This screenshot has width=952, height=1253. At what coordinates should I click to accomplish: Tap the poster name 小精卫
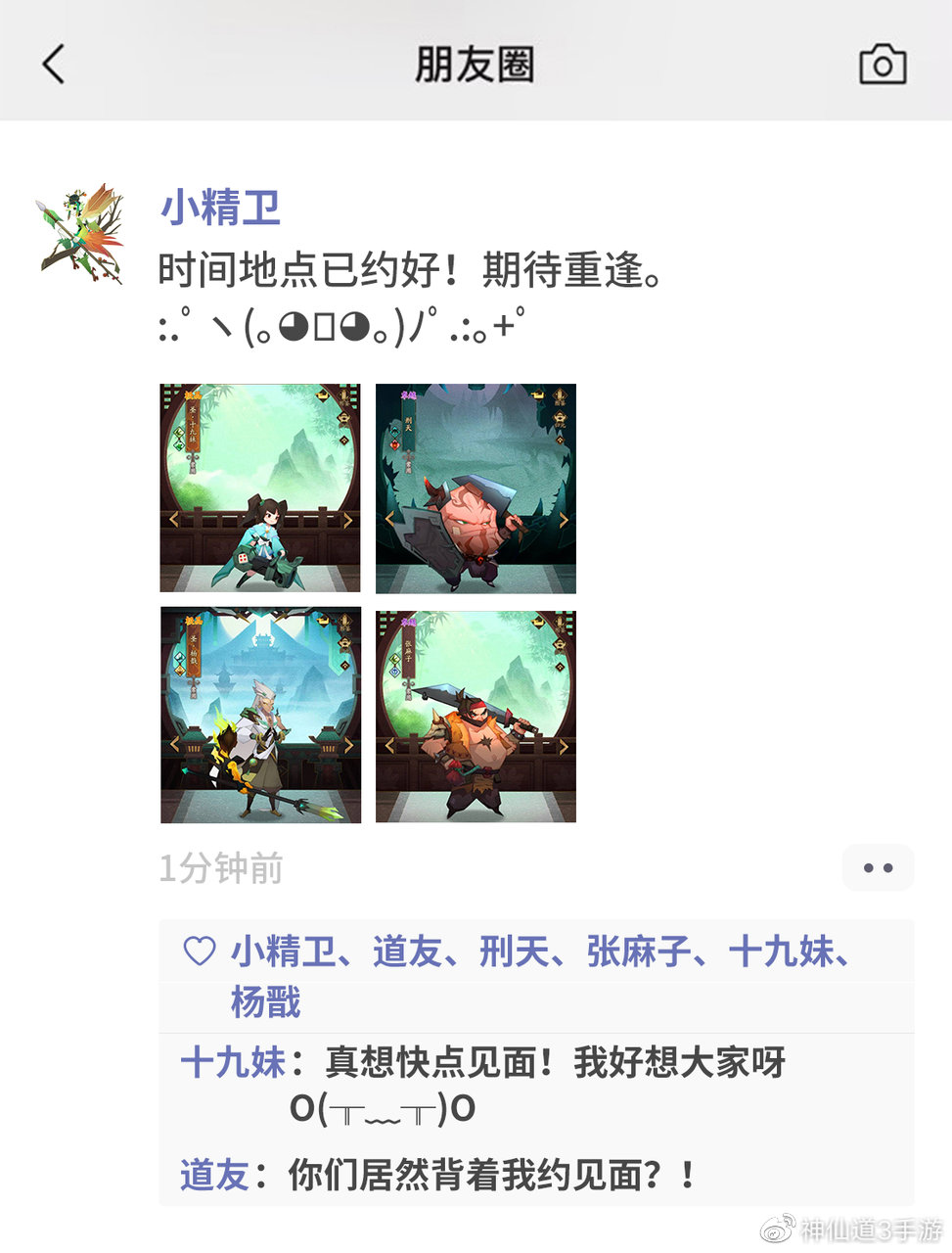[x=220, y=208]
